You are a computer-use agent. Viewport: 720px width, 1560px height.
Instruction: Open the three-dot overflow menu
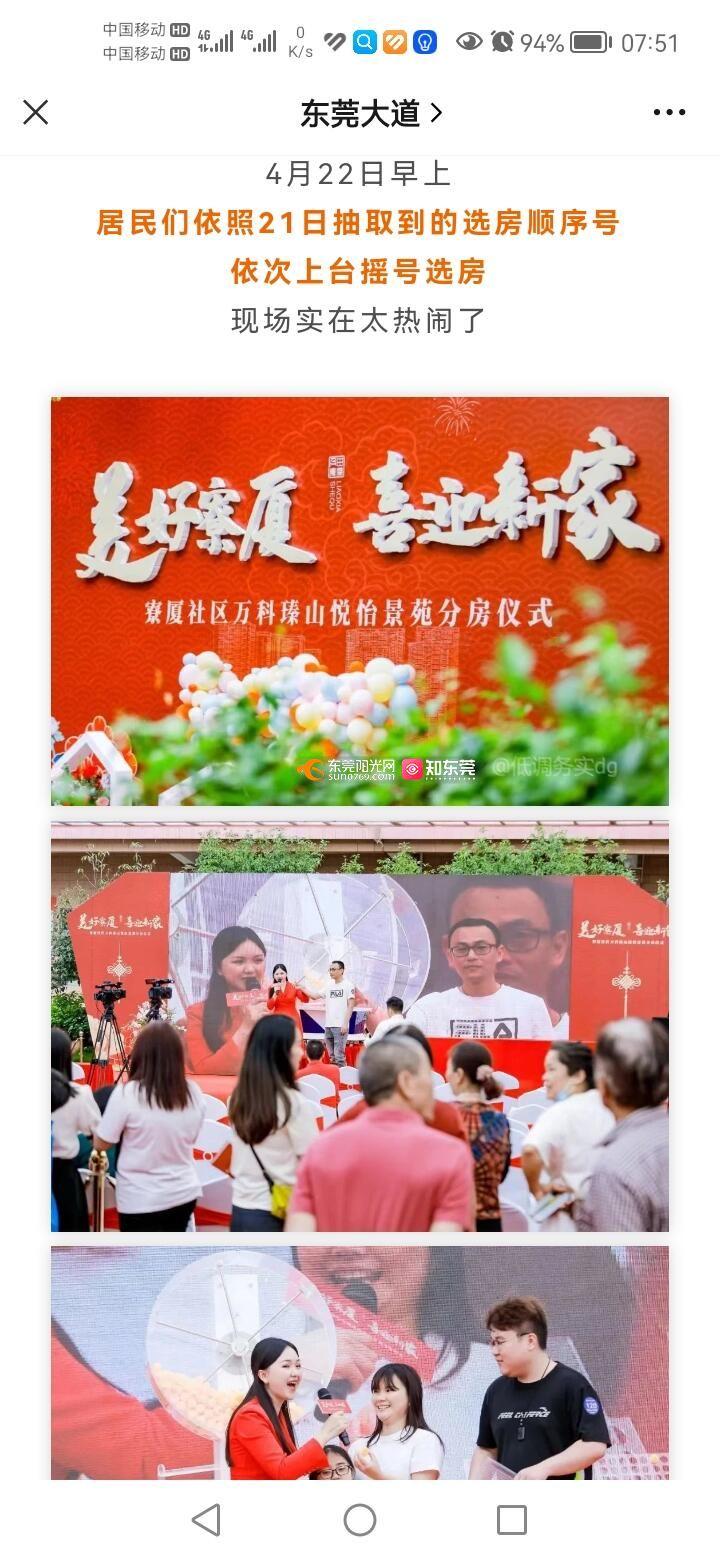[668, 112]
